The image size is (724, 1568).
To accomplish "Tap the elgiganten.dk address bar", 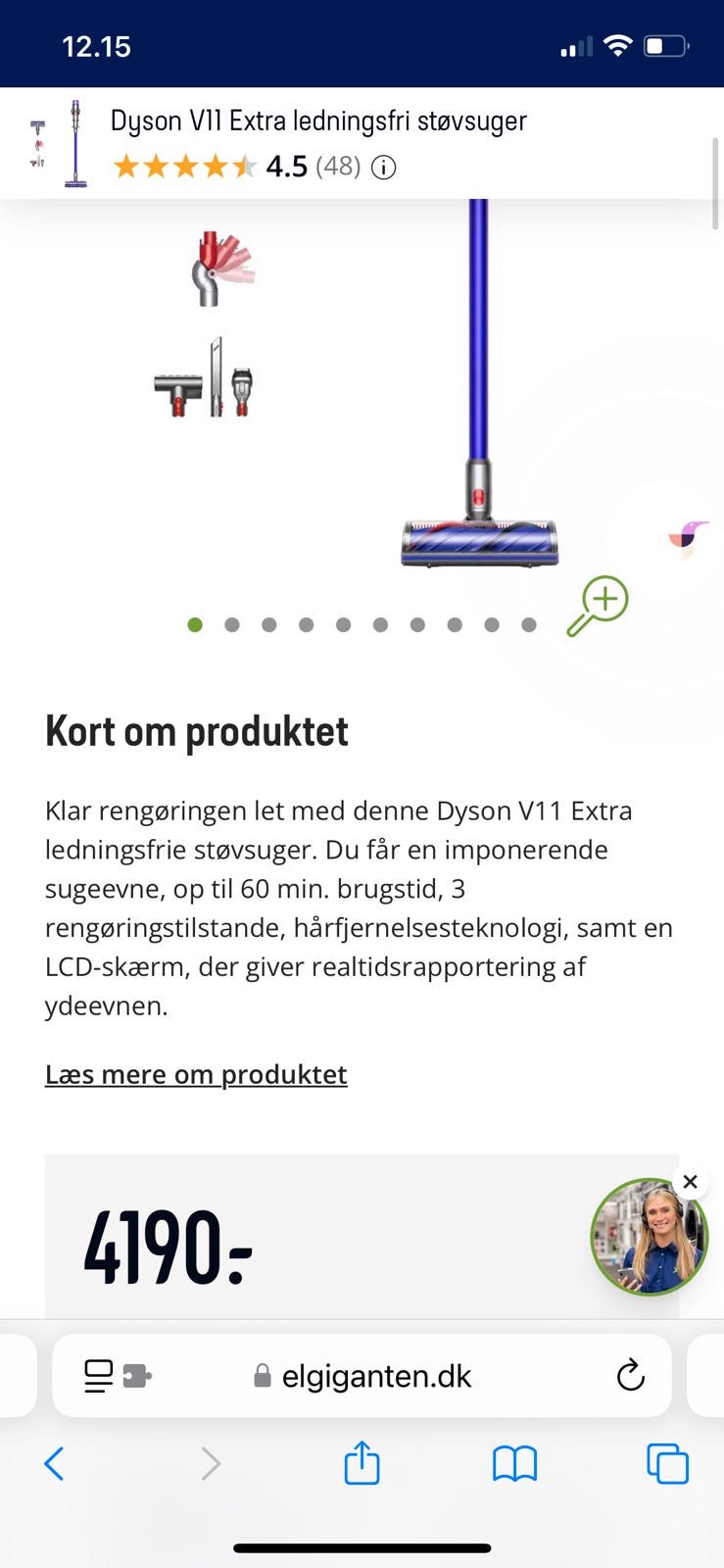I will [376, 1376].
